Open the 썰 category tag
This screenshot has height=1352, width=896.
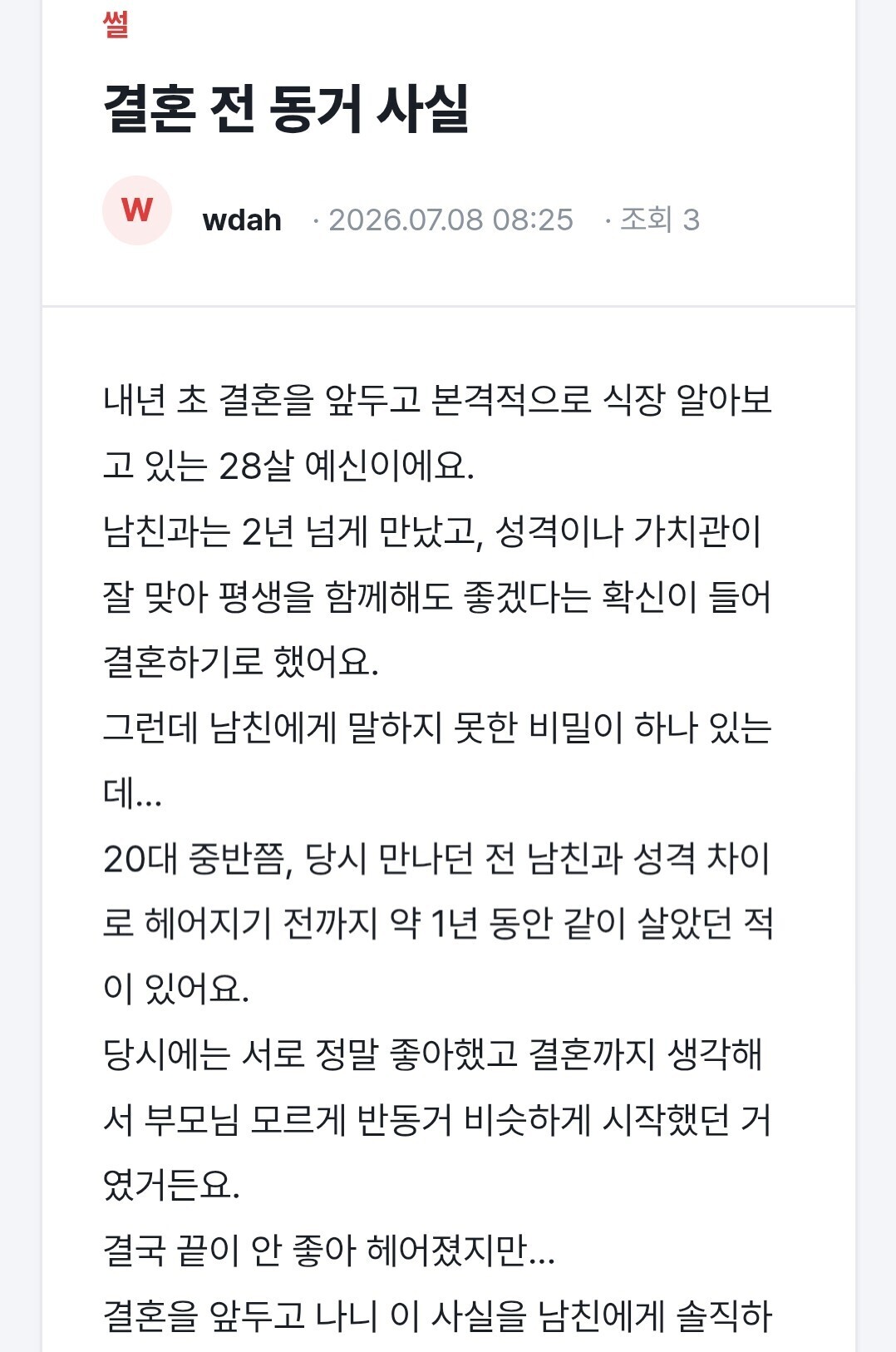[x=116, y=24]
